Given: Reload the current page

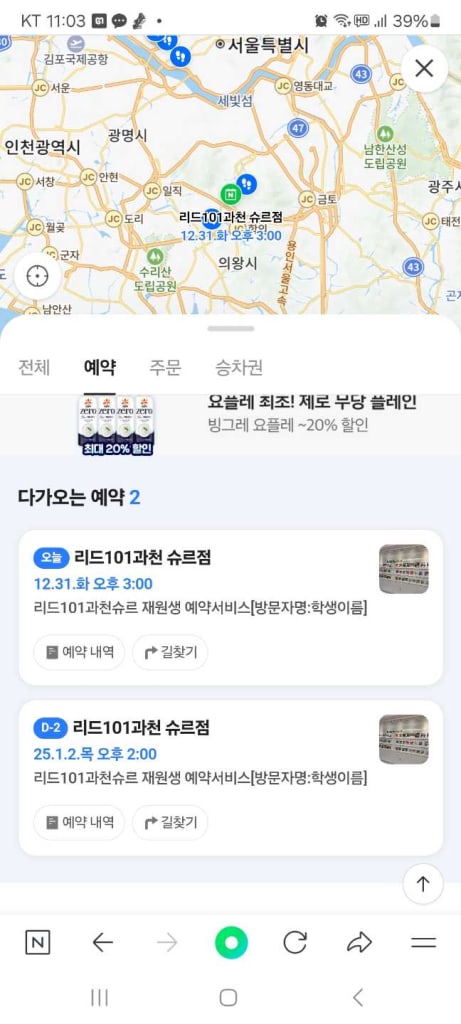Looking at the screenshot, I should tap(295, 942).
